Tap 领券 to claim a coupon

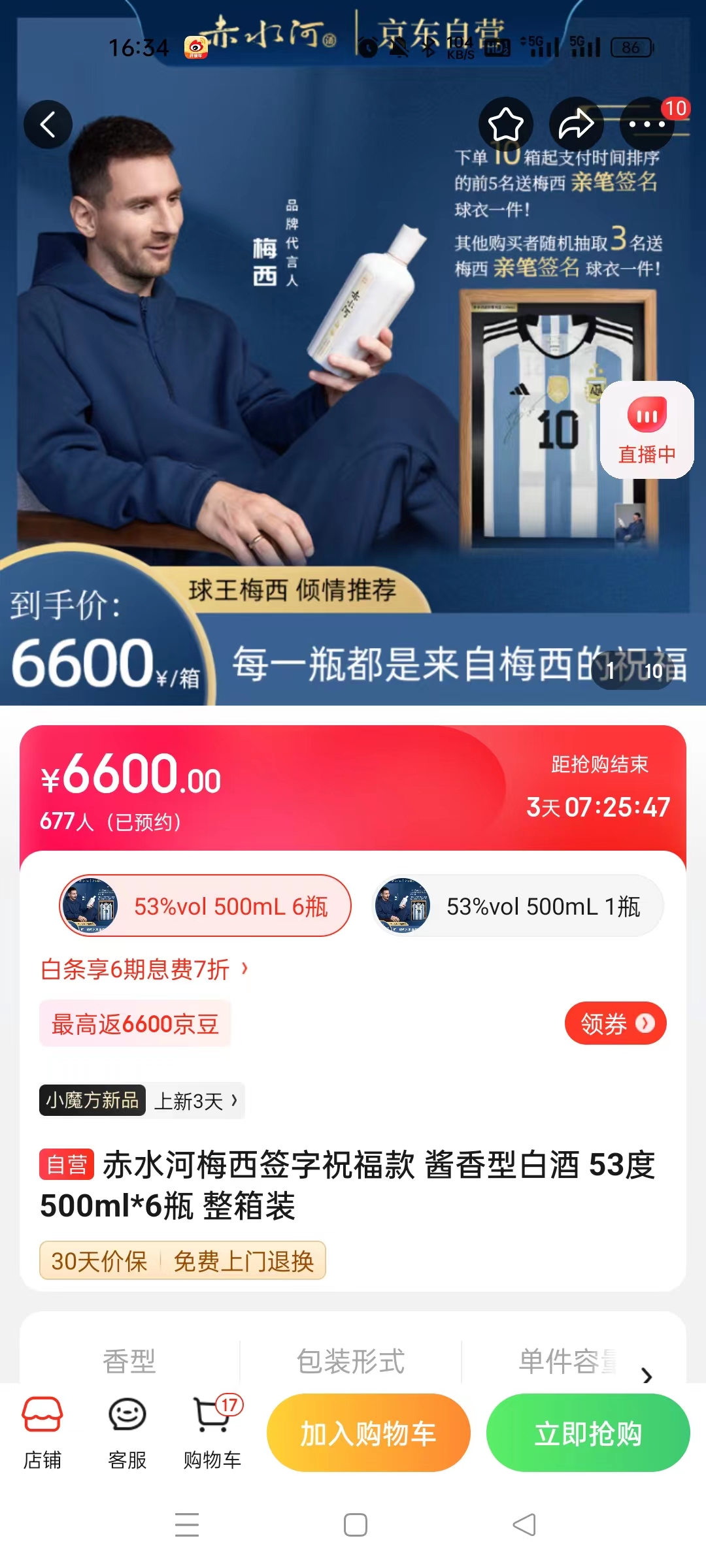coord(615,1023)
